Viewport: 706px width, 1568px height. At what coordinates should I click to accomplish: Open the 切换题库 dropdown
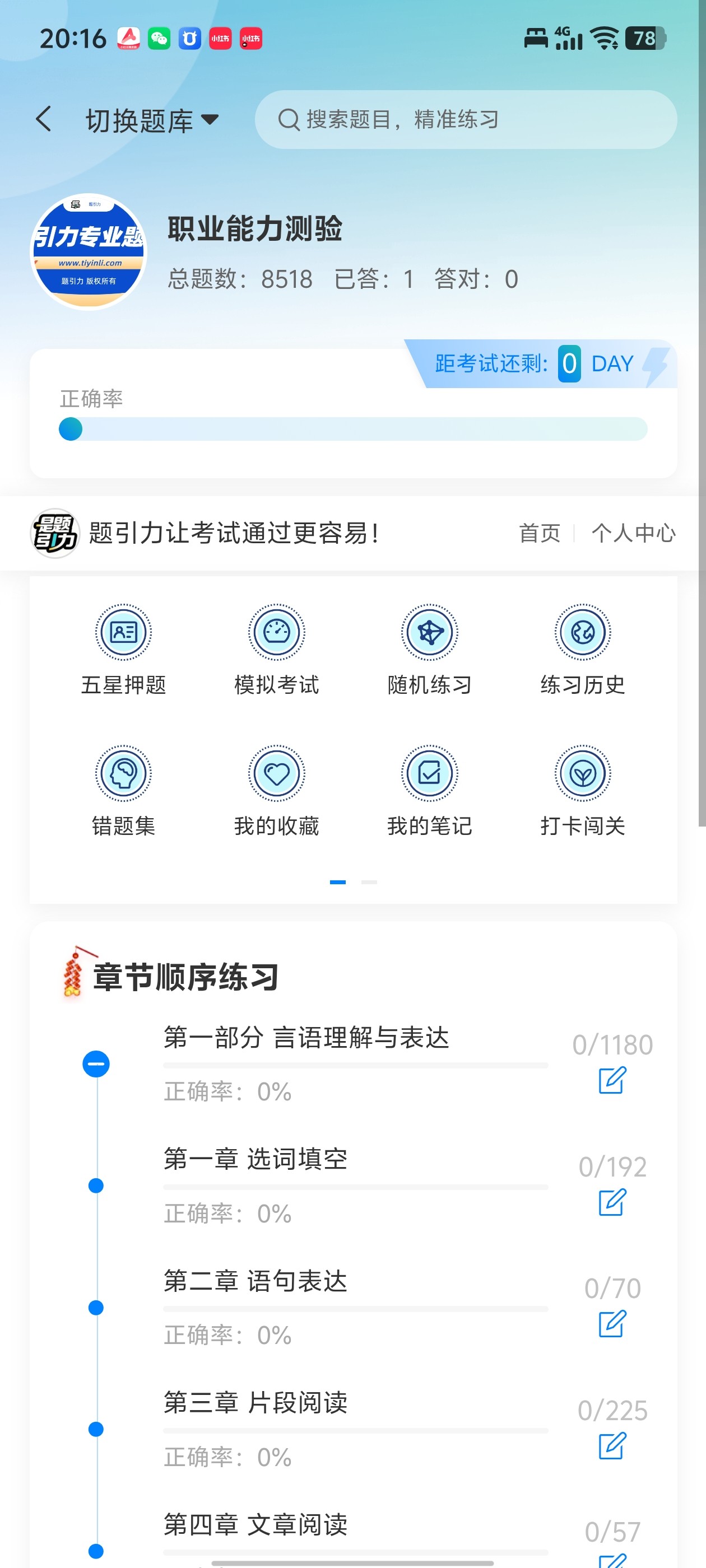tap(152, 120)
